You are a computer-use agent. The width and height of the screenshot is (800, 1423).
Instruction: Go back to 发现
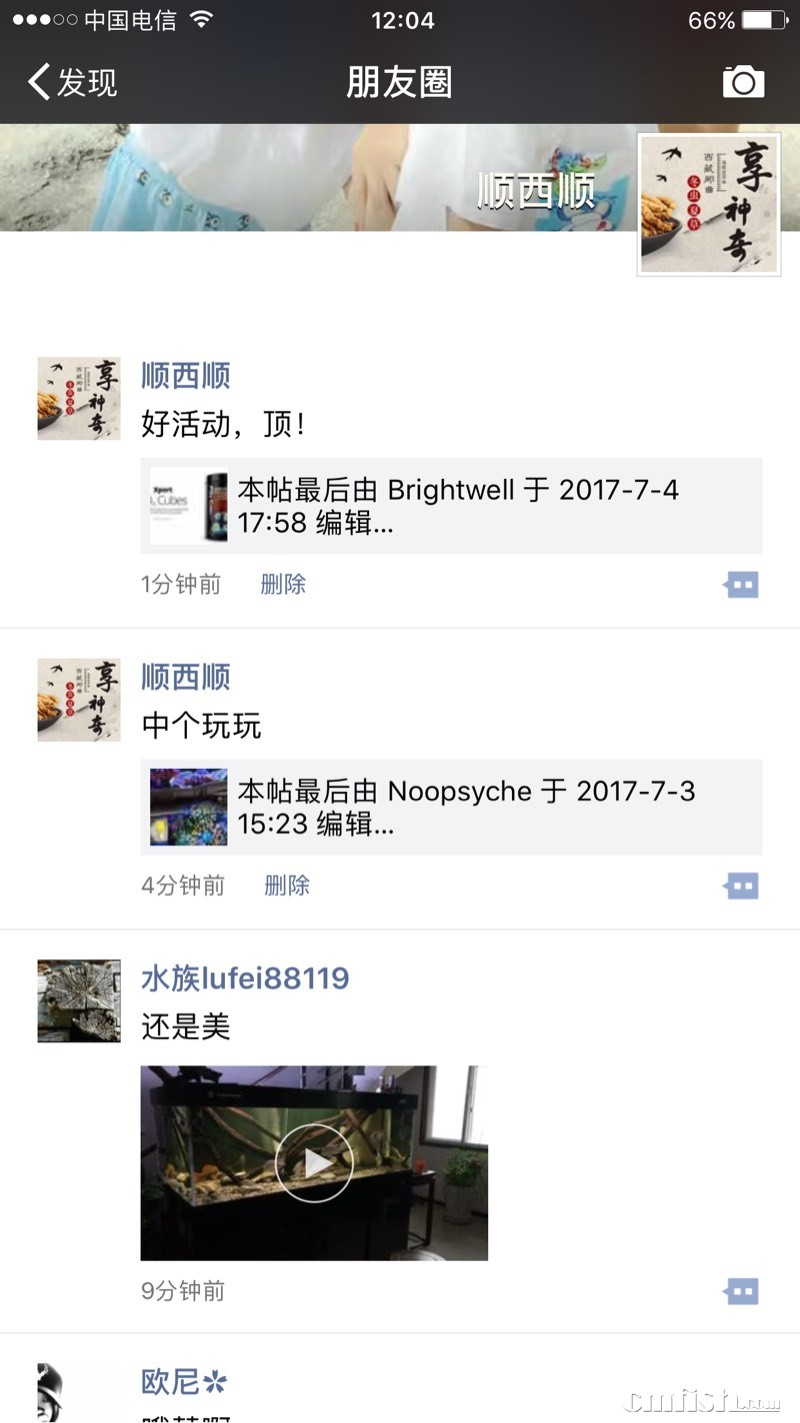click(x=72, y=82)
